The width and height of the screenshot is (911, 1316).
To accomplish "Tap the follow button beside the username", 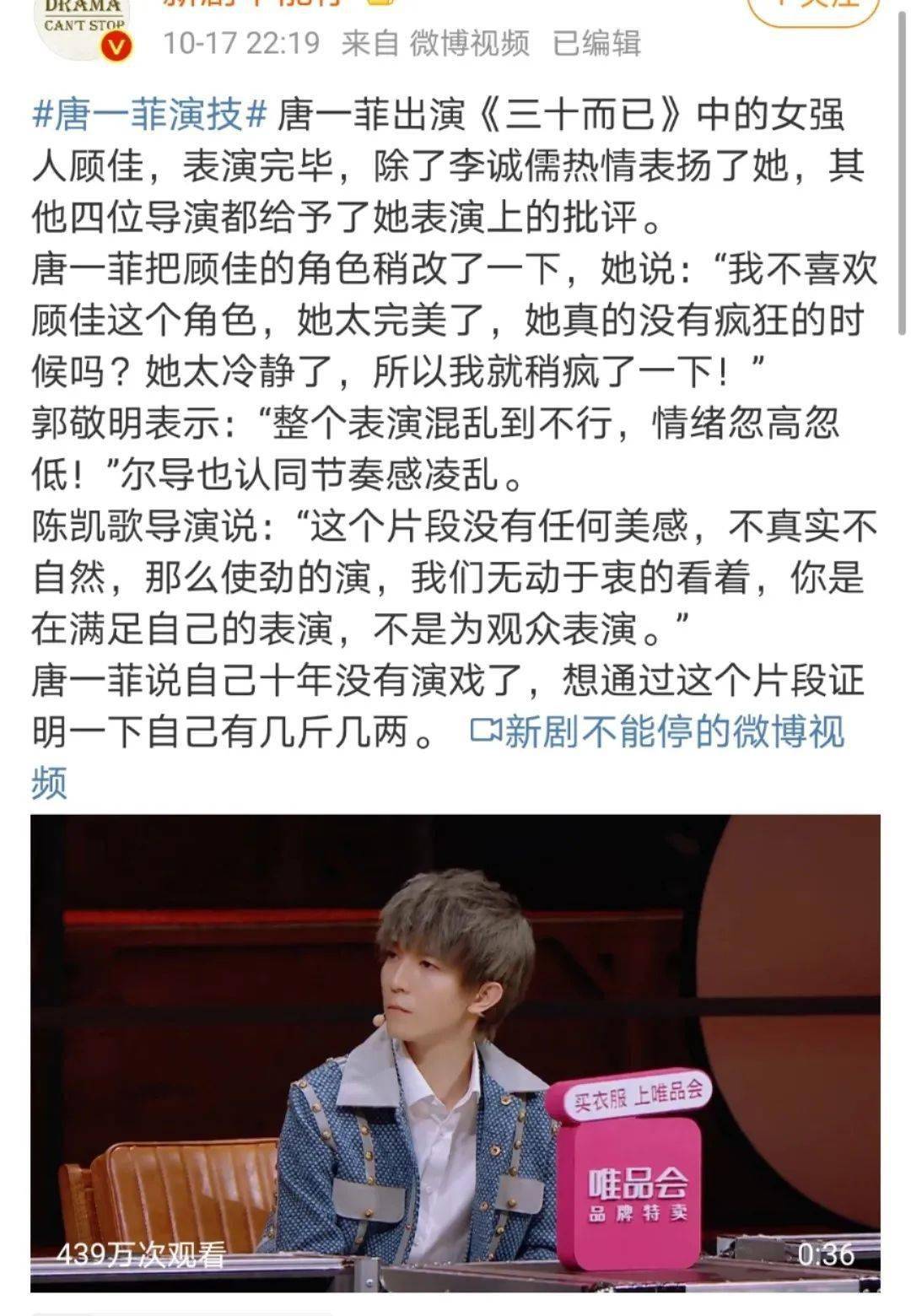I will coord(813,7).
